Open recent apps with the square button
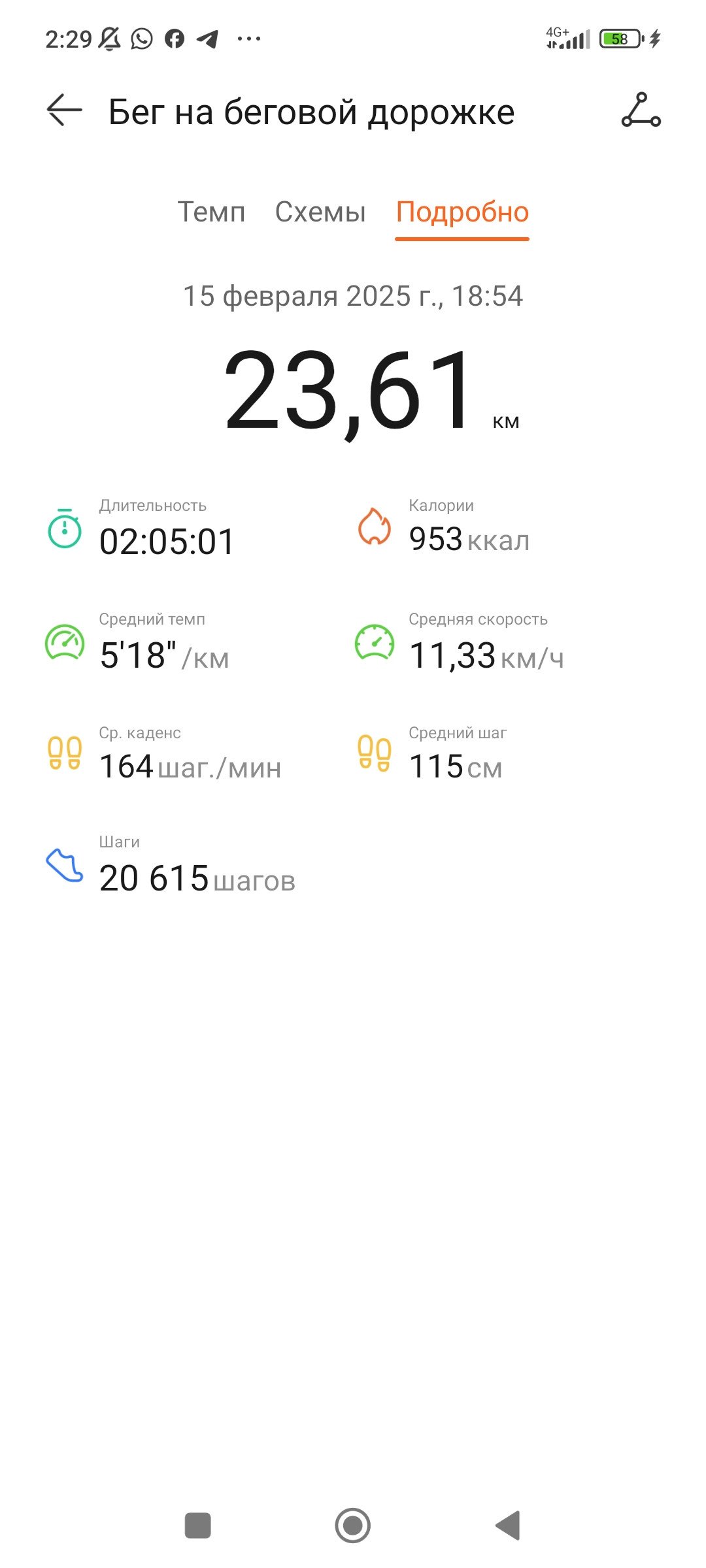The image size is (706, 1568). click(198, 1526)
